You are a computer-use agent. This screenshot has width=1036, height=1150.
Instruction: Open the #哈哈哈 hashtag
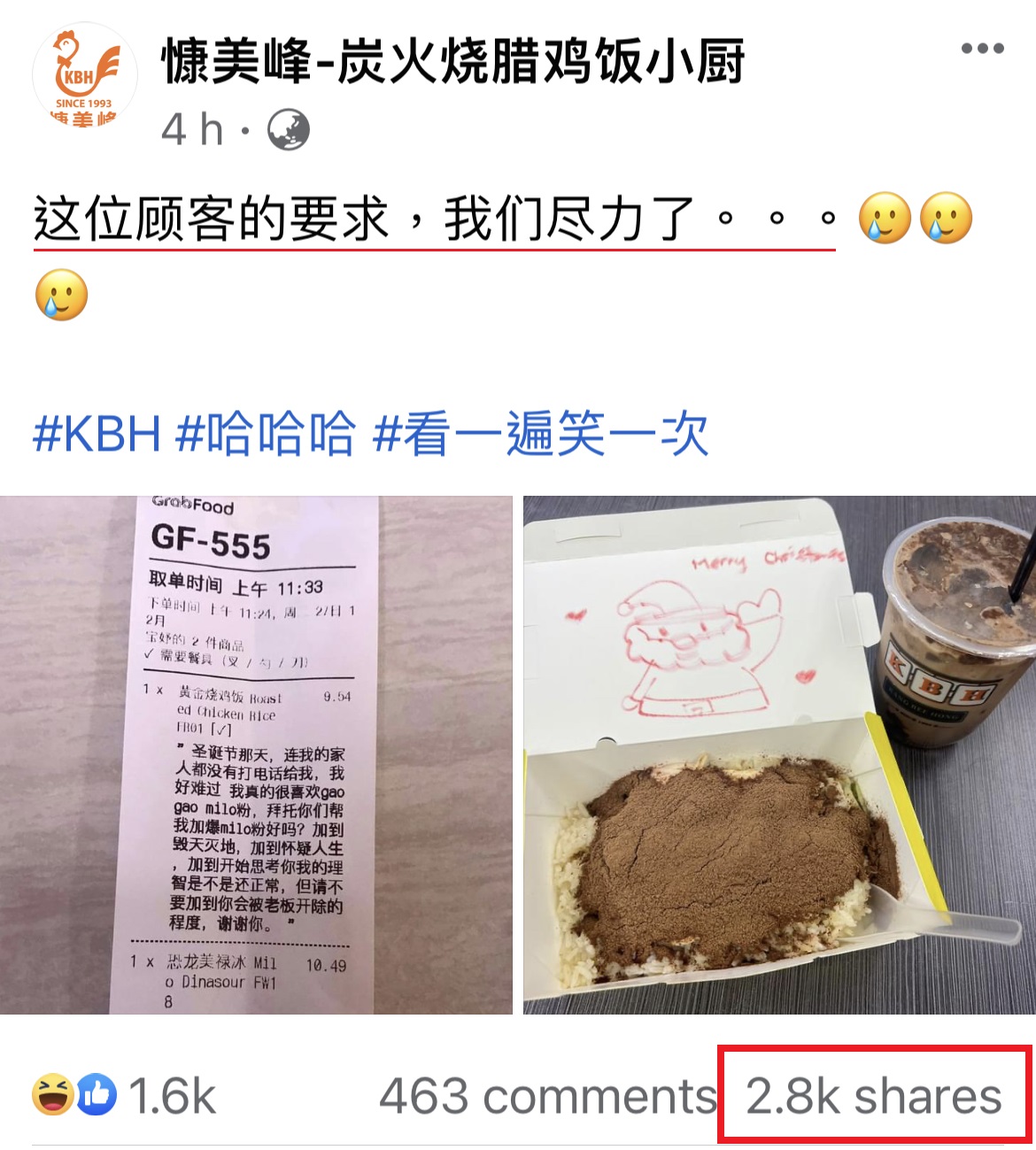[x=266, y=434]
